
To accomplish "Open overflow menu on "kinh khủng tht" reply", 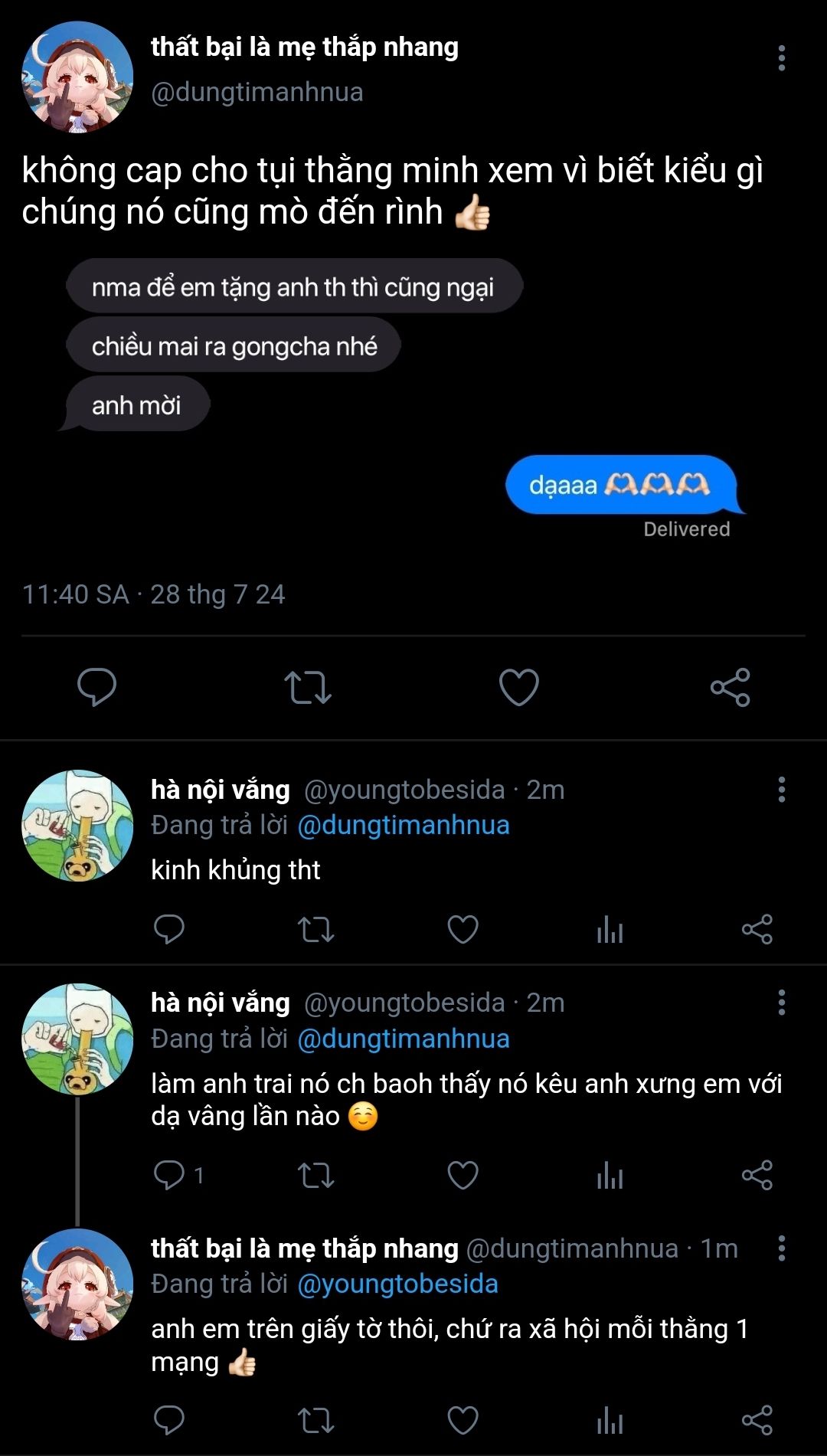I will click(781, 790).
